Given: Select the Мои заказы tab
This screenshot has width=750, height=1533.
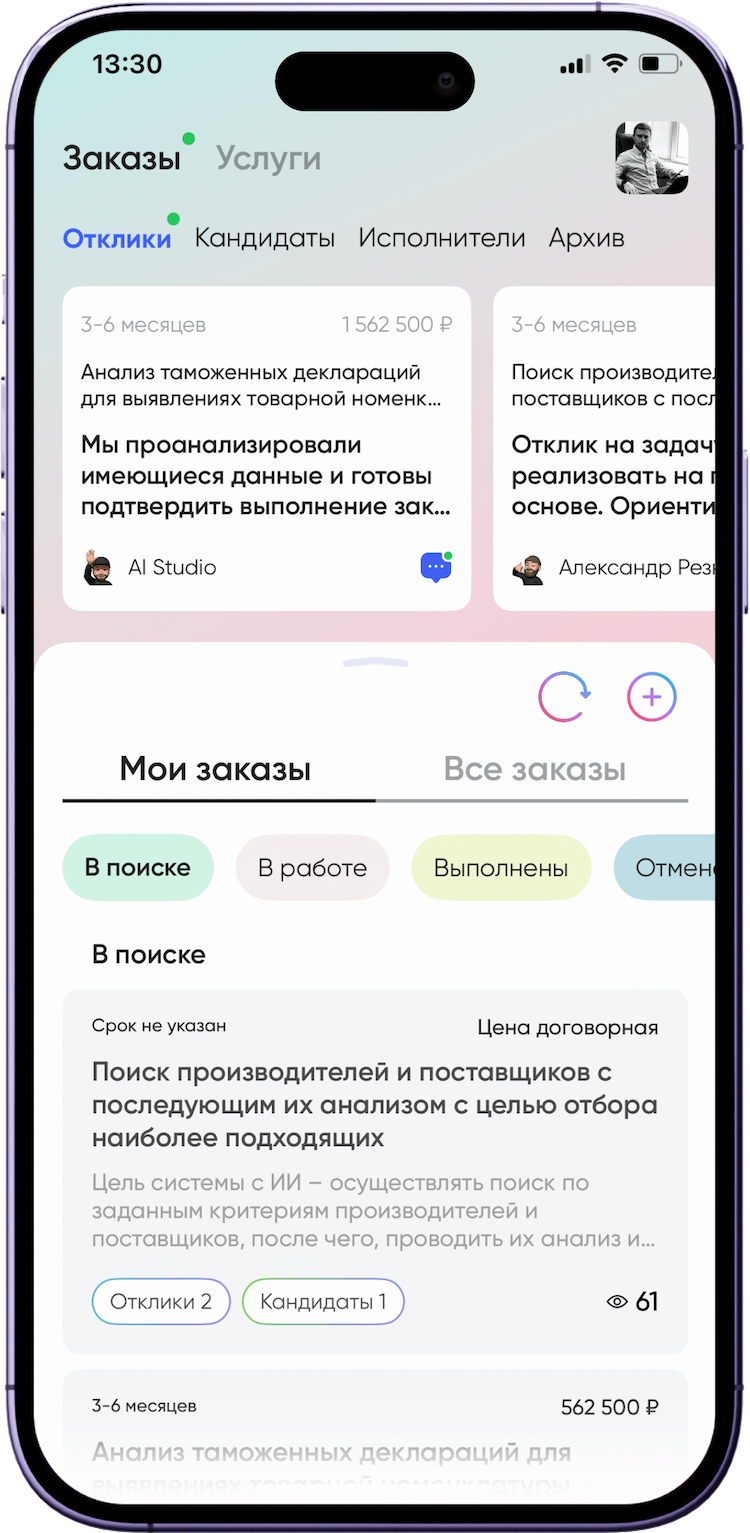Looking at the screenshot, I should pos(215,769).
